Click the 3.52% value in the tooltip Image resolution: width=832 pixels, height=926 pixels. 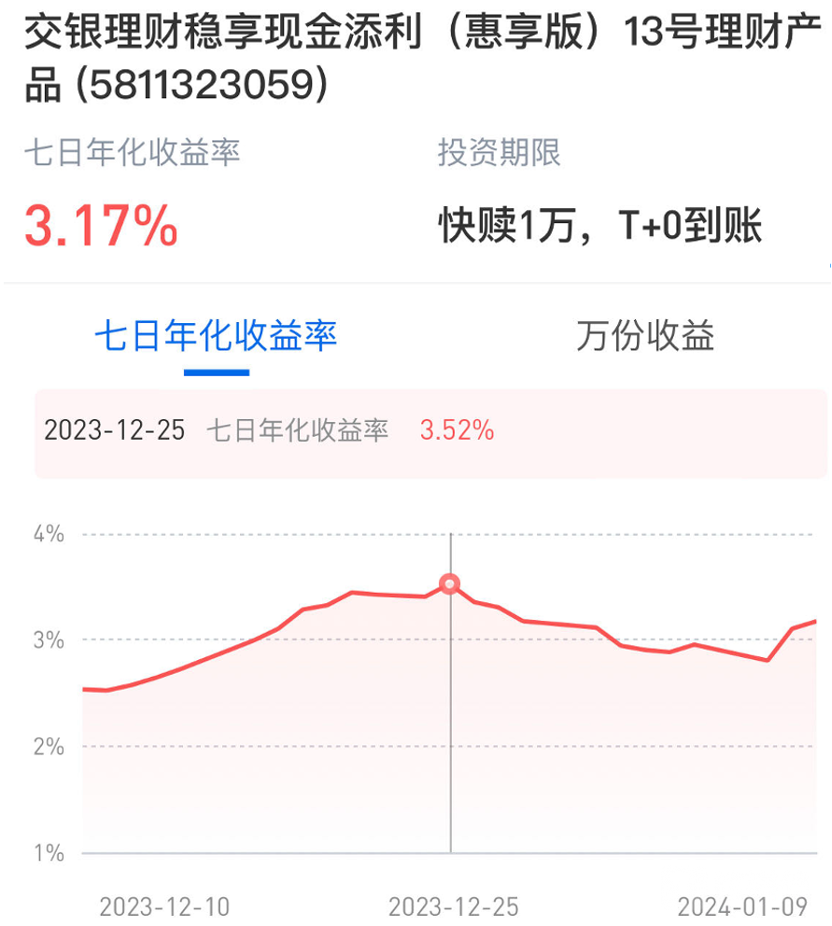458,430
